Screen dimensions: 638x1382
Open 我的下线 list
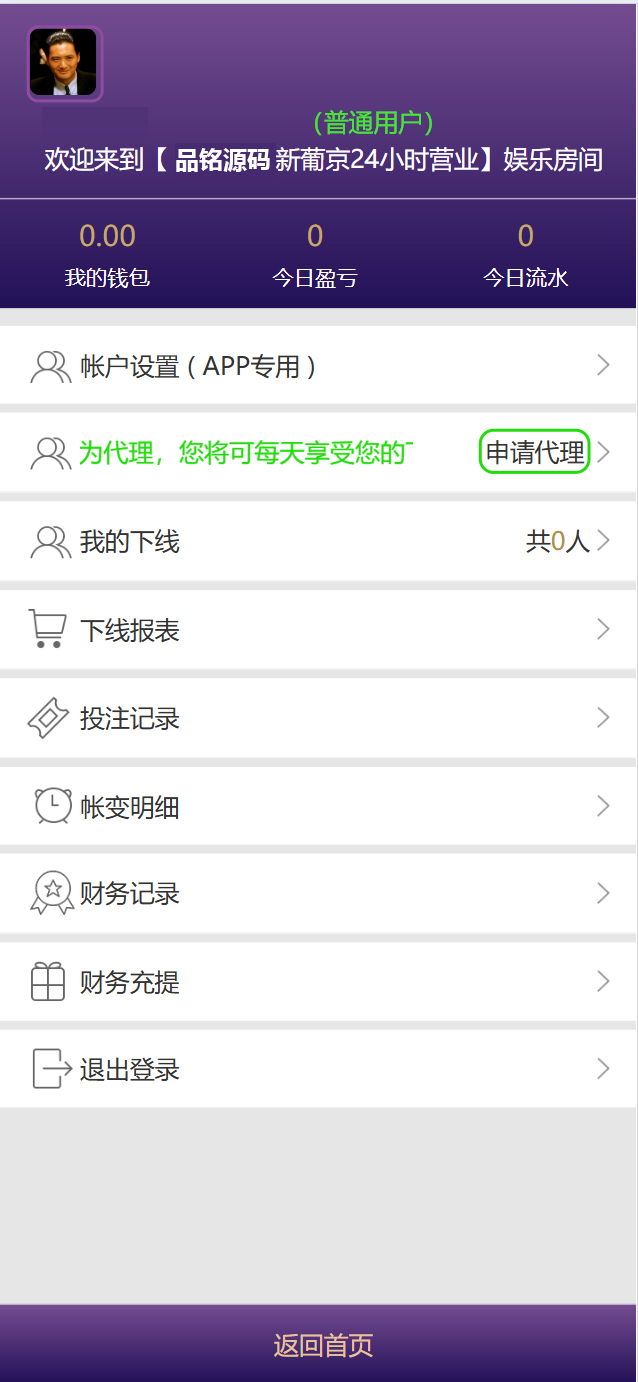pos(318,542)
